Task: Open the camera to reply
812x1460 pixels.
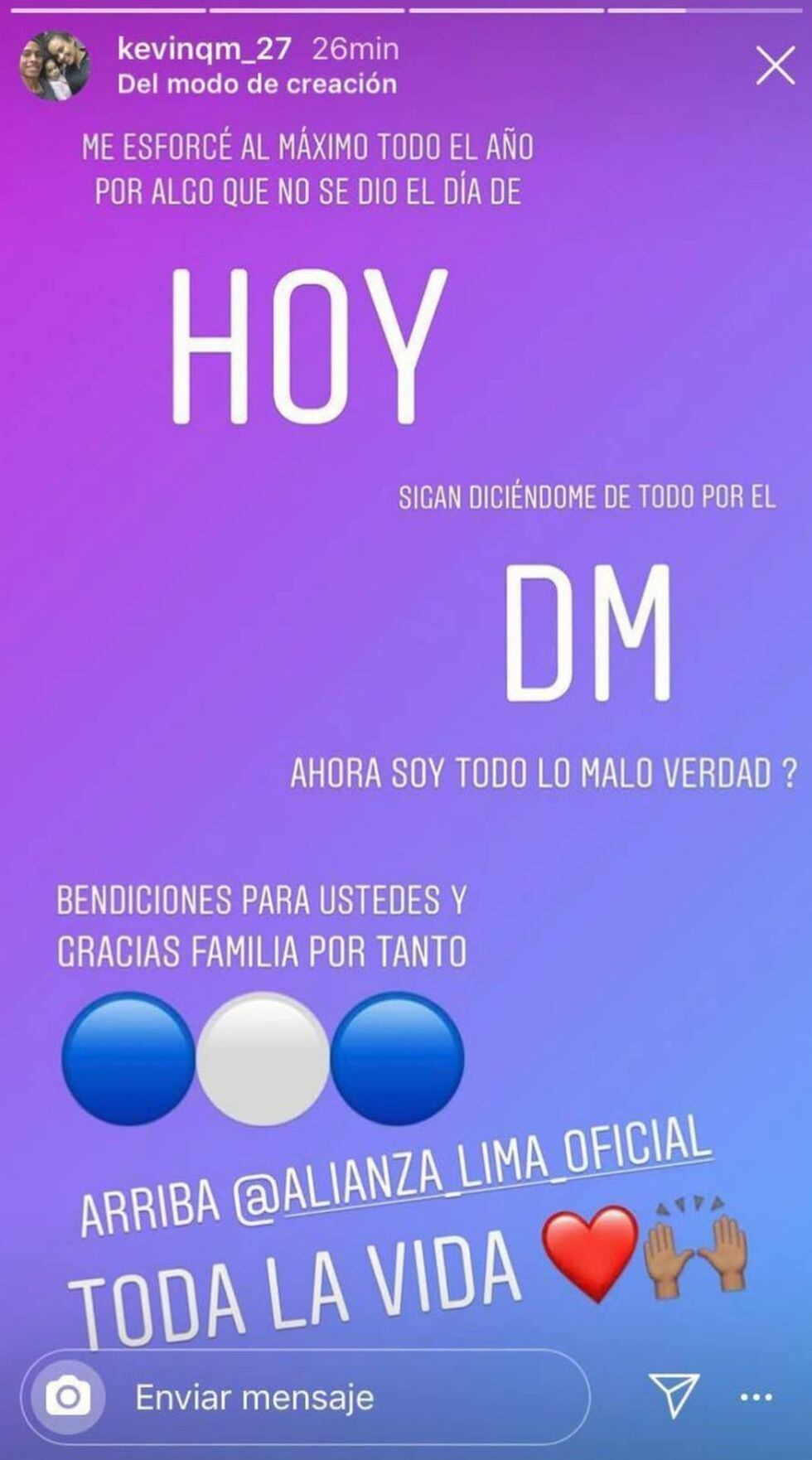Action: pyautogui.click(x=67, y=1398)
